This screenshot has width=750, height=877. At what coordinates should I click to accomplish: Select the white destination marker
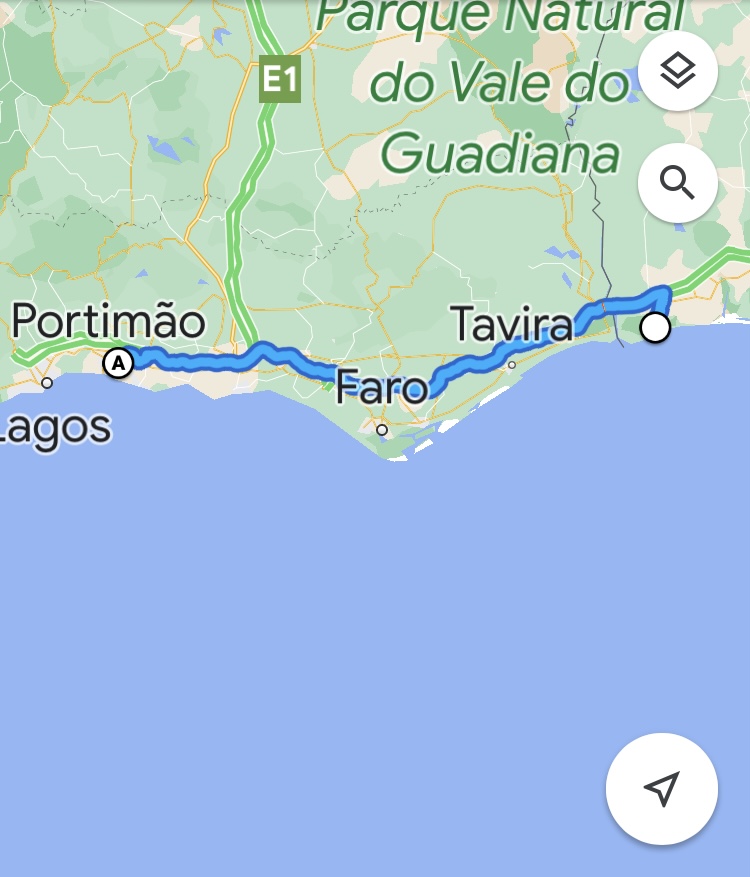tap(655, 328)
